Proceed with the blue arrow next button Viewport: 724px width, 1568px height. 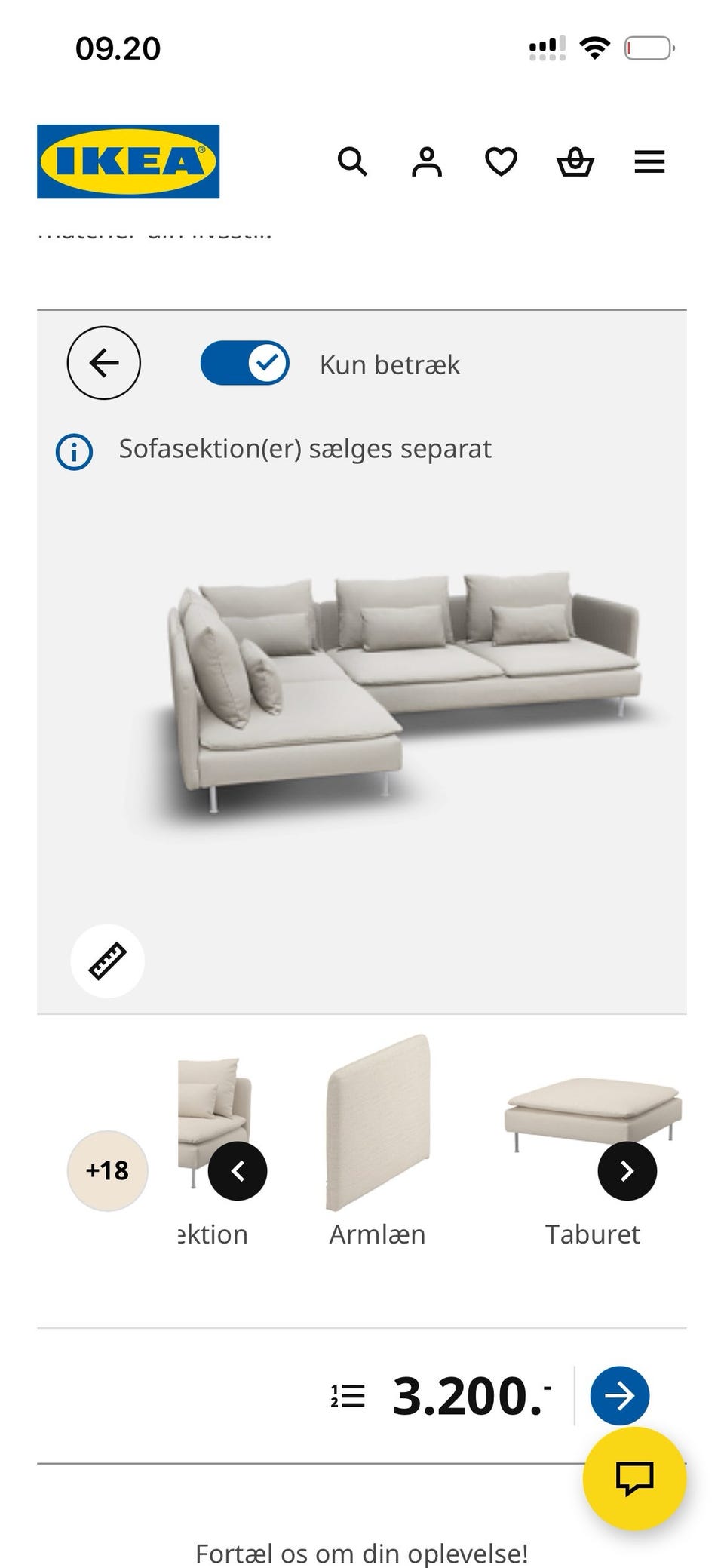[x=619, y=1395]
